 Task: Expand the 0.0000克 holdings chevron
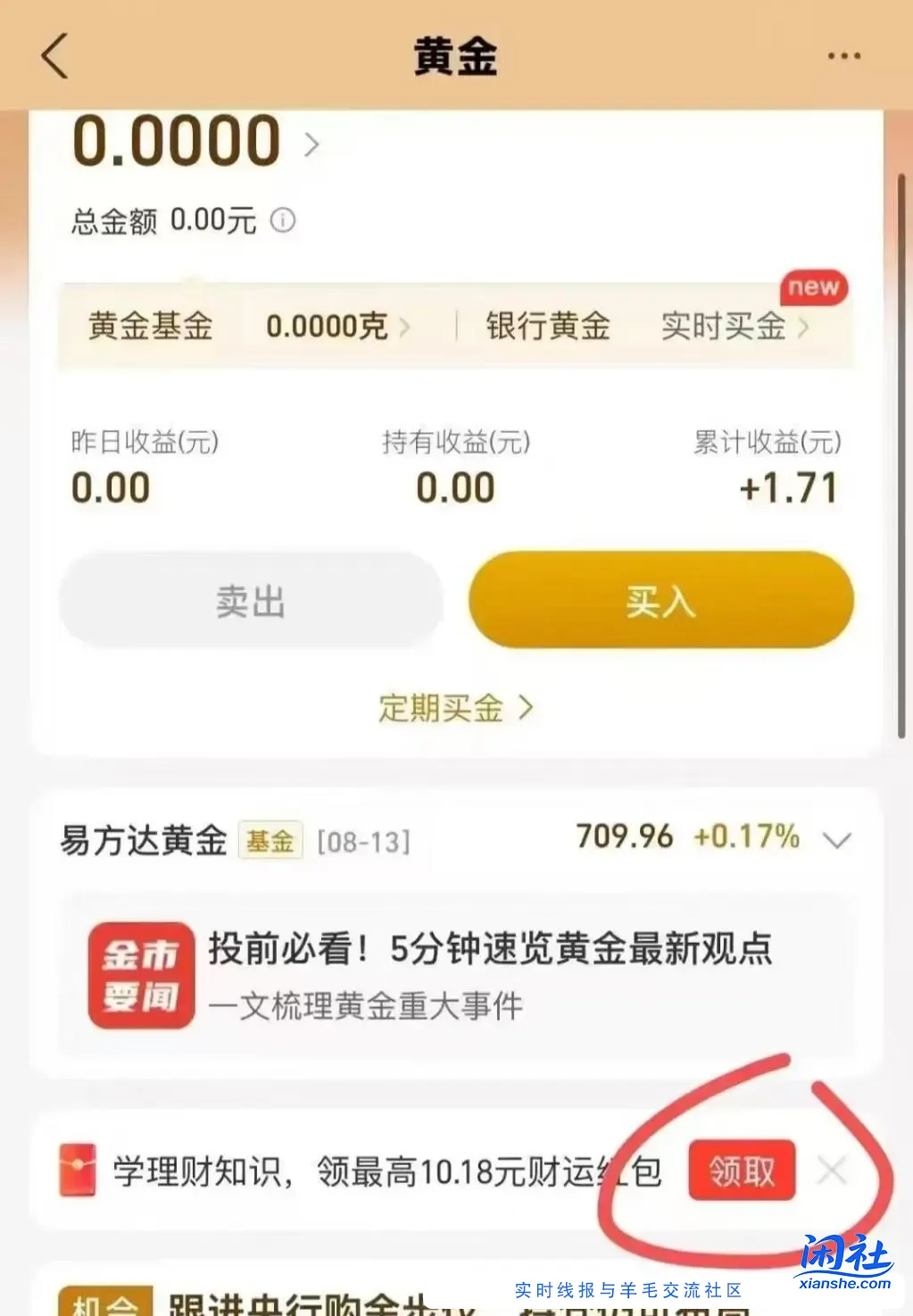(406, 327)
